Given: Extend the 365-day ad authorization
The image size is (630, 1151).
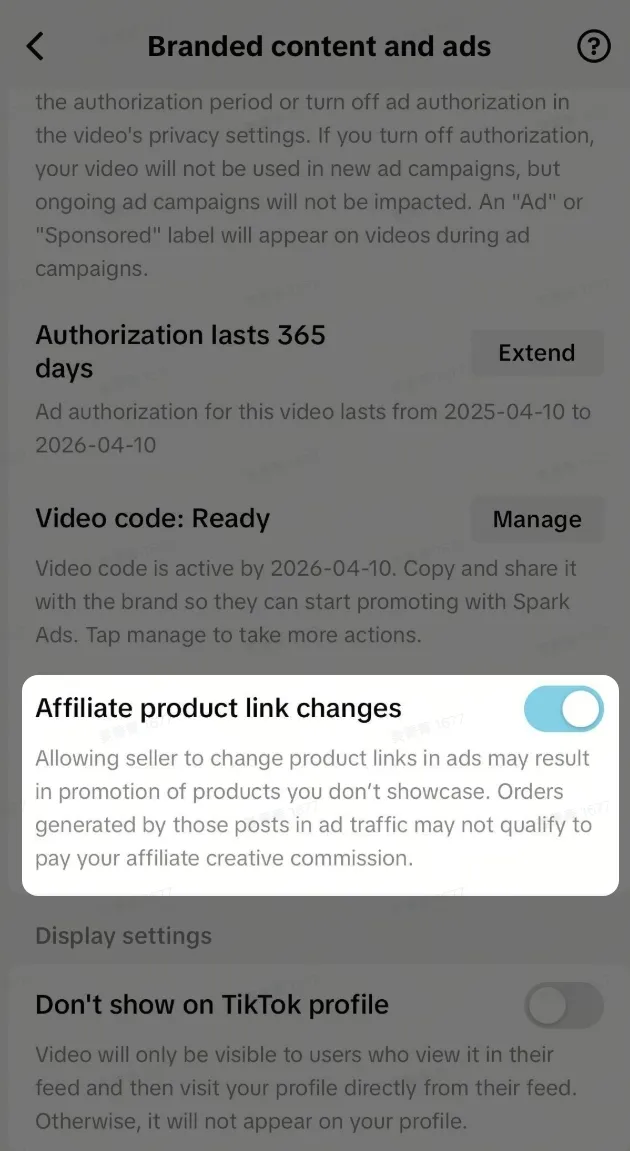Looking at the screenshot, I should [537, 353].
